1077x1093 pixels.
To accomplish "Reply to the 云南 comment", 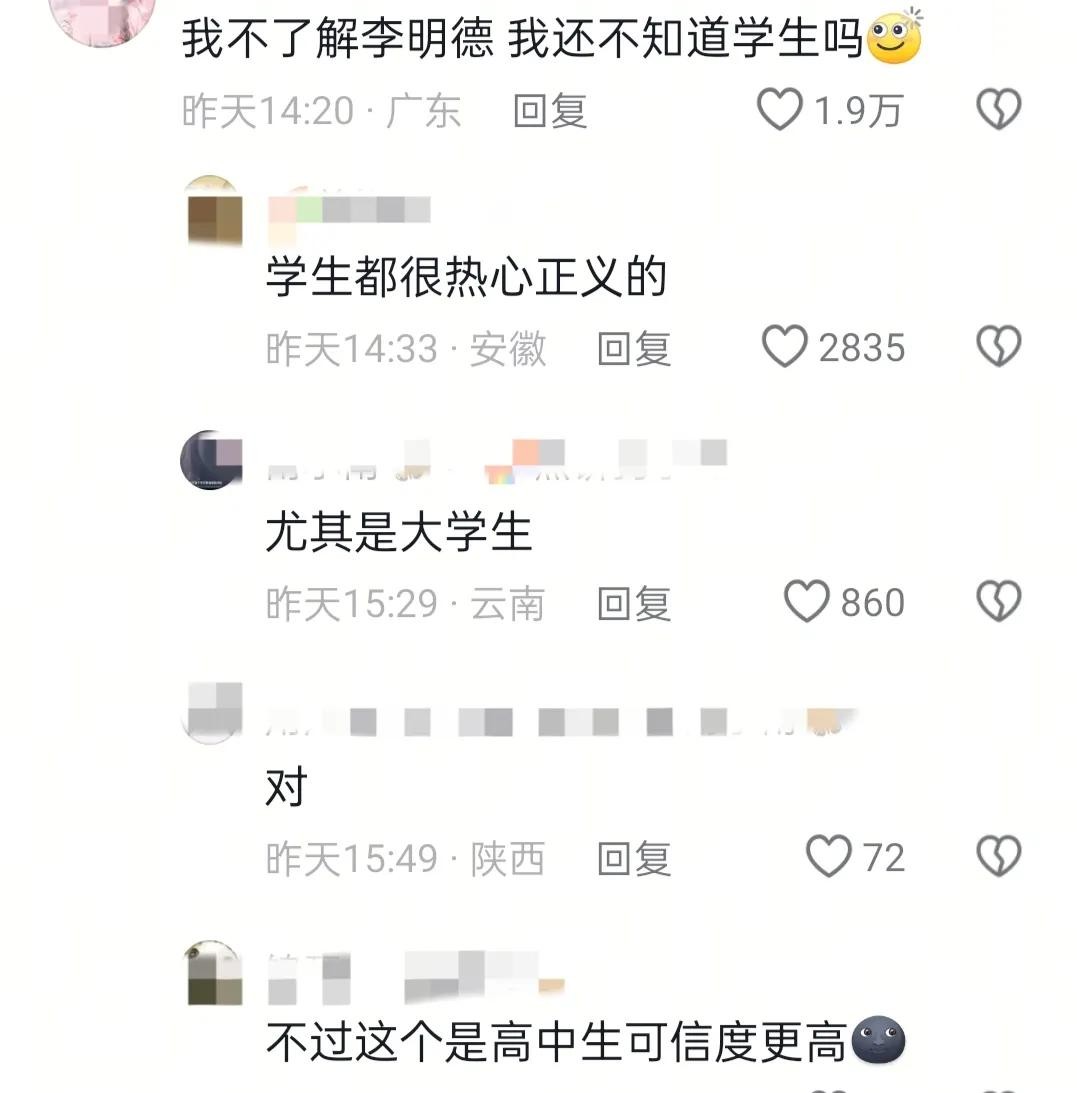I will [633, 604].
